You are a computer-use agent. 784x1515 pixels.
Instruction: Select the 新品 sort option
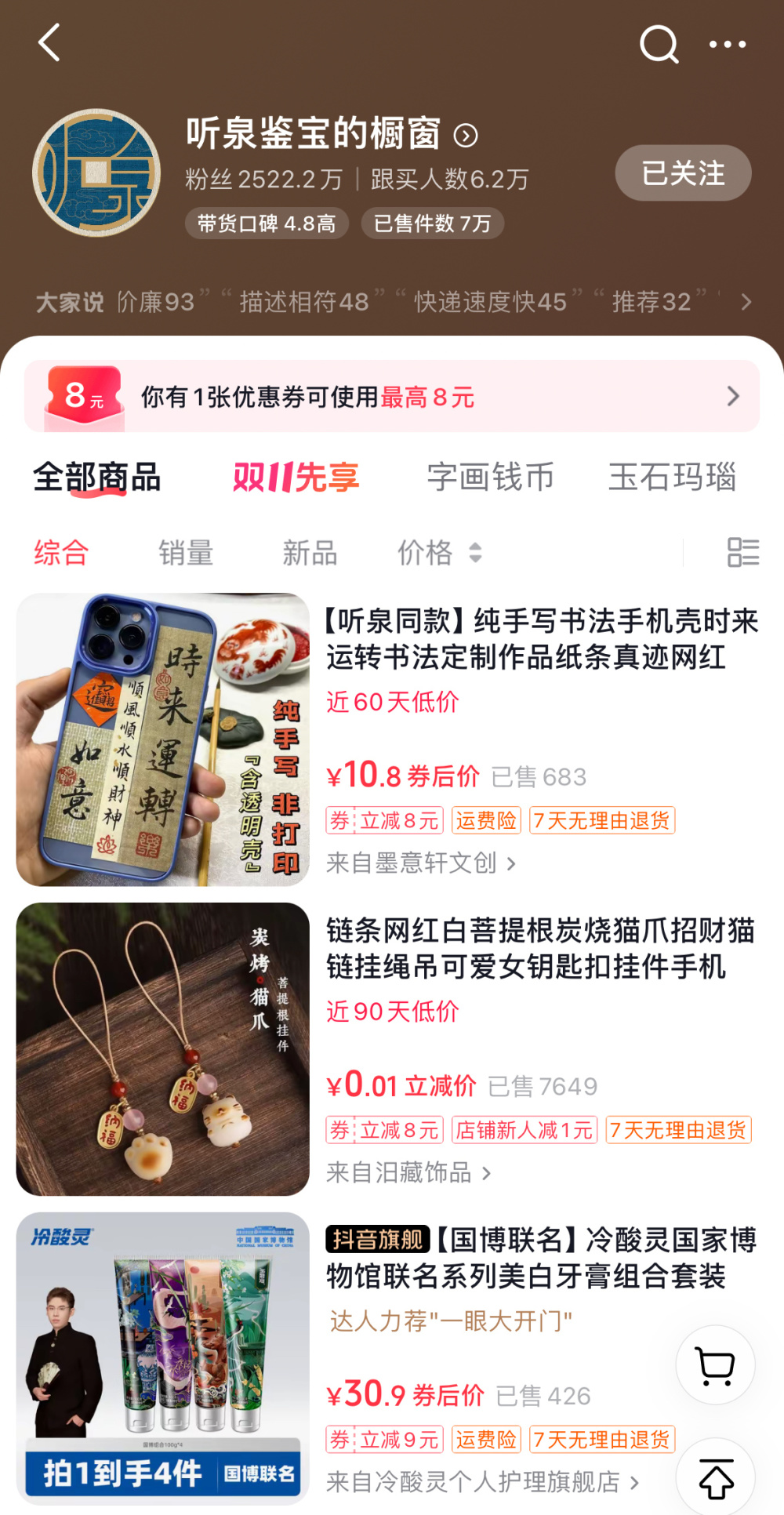[310, 553]
